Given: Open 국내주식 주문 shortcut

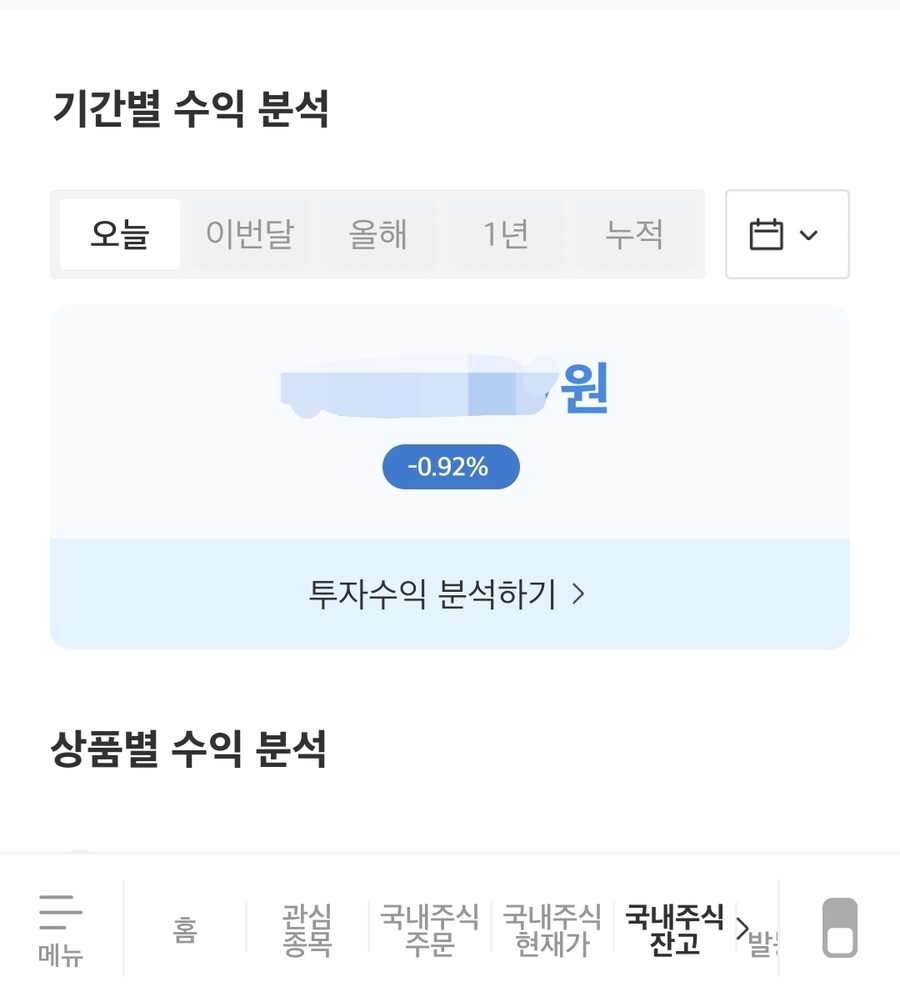Looking at the screenshot, I should 430,930.
